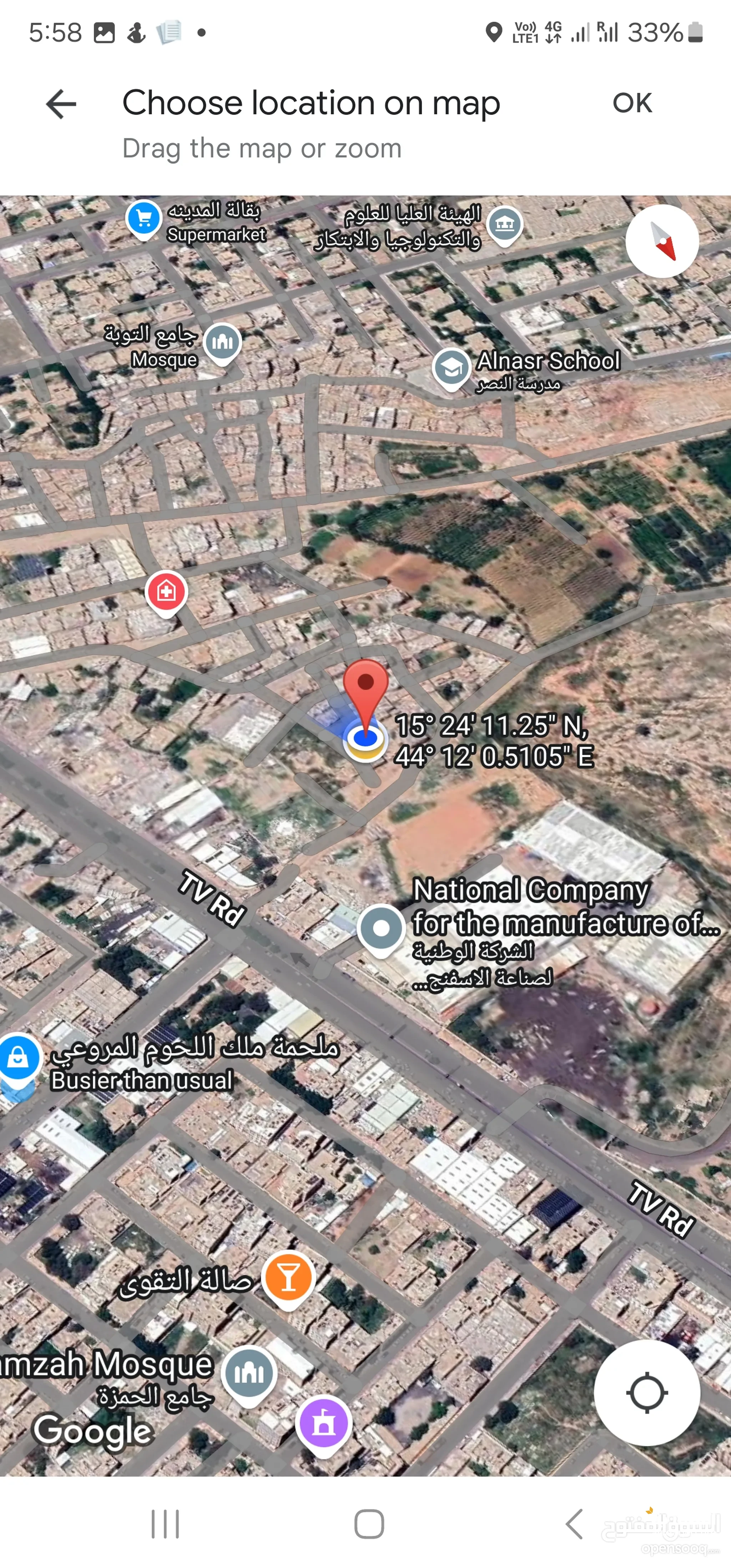Screen dimensions: 731x1568
Task: Open the جامع التوبة Mosque marker
Action: pos(222,341)
